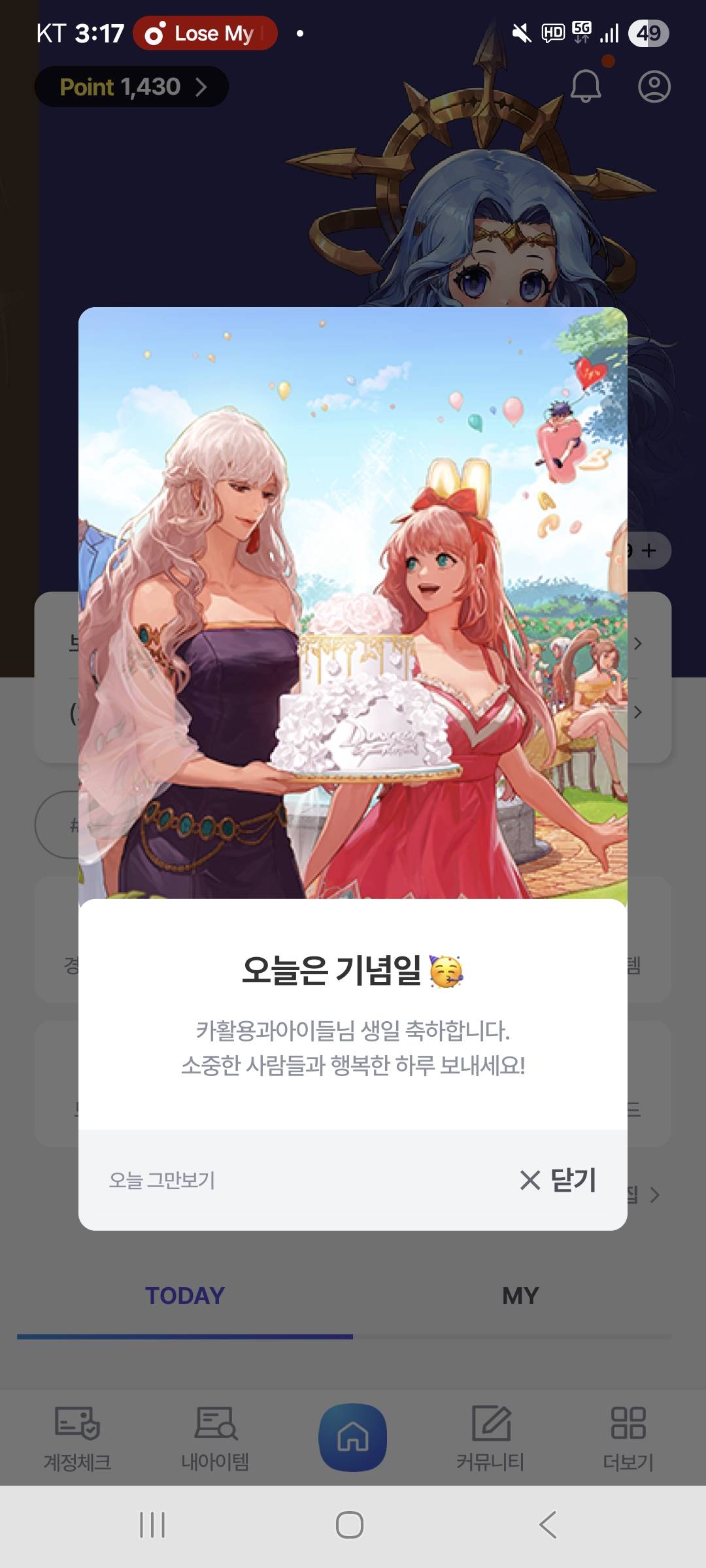Viewport: 706px width, 1568px height.
Task: Open the notifications bell
Action: (x=586, y=86)
